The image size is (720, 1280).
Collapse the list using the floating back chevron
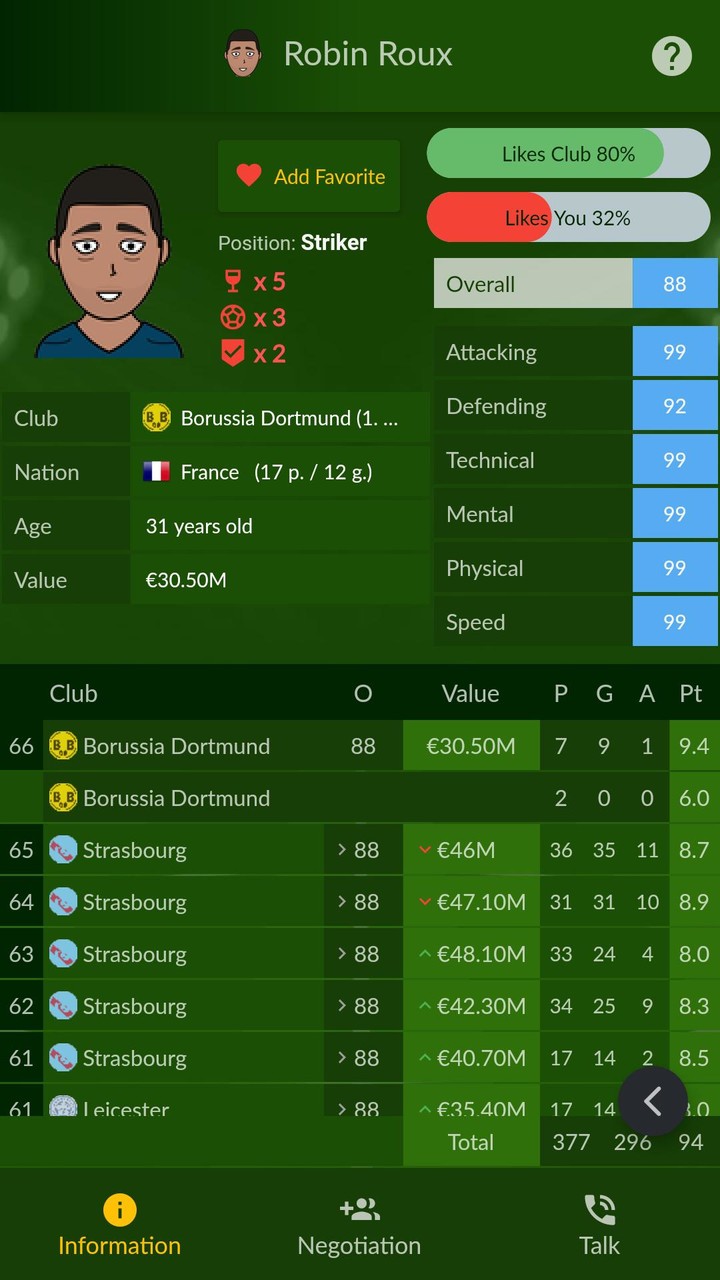pyautogui.click(x=653, y=1101)
